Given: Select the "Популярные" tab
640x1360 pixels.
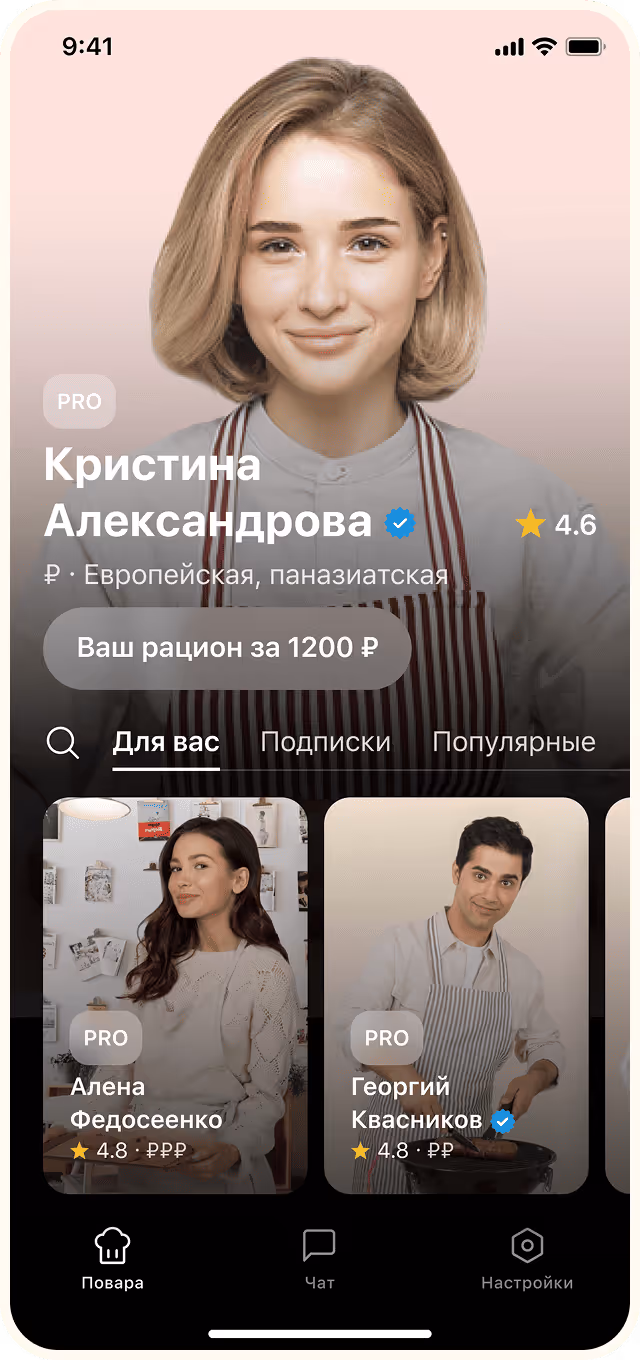Looking at the screenshot, I should [x=513, y=743].
